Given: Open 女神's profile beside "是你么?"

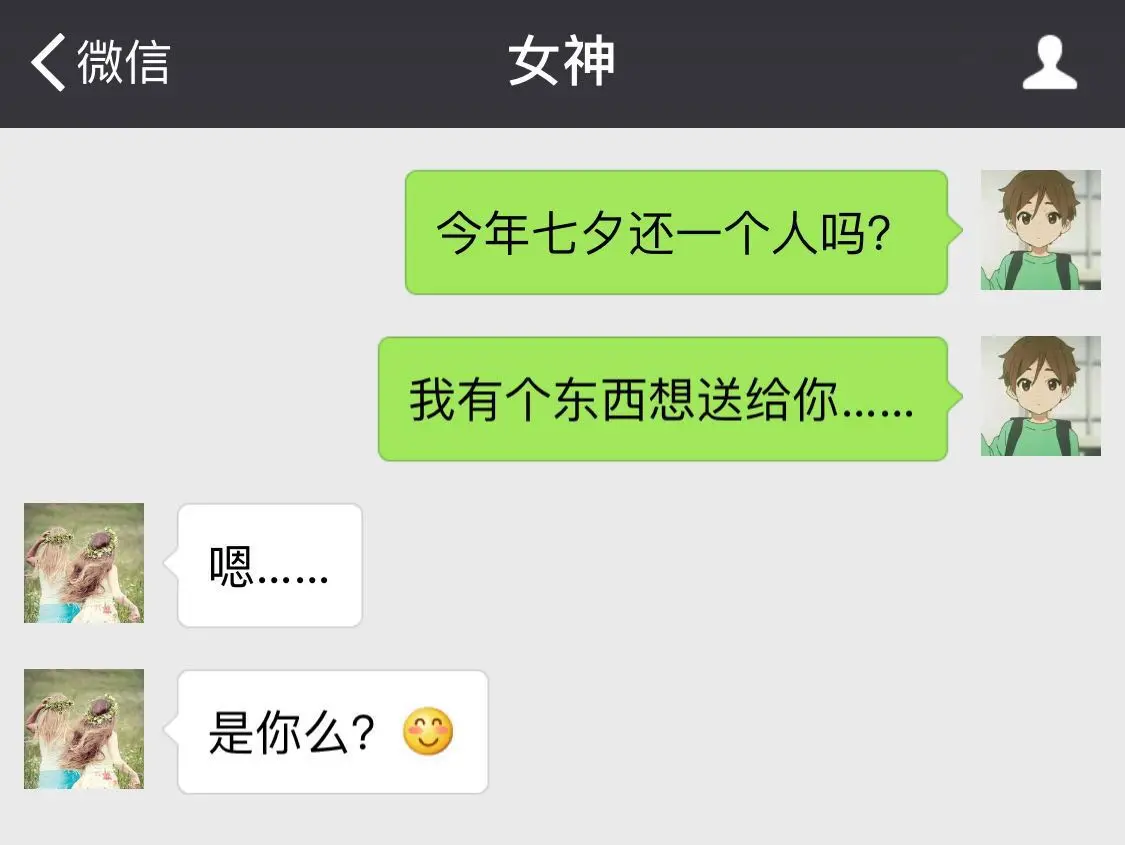Looking at the screenshot, I should coord(84,729).
